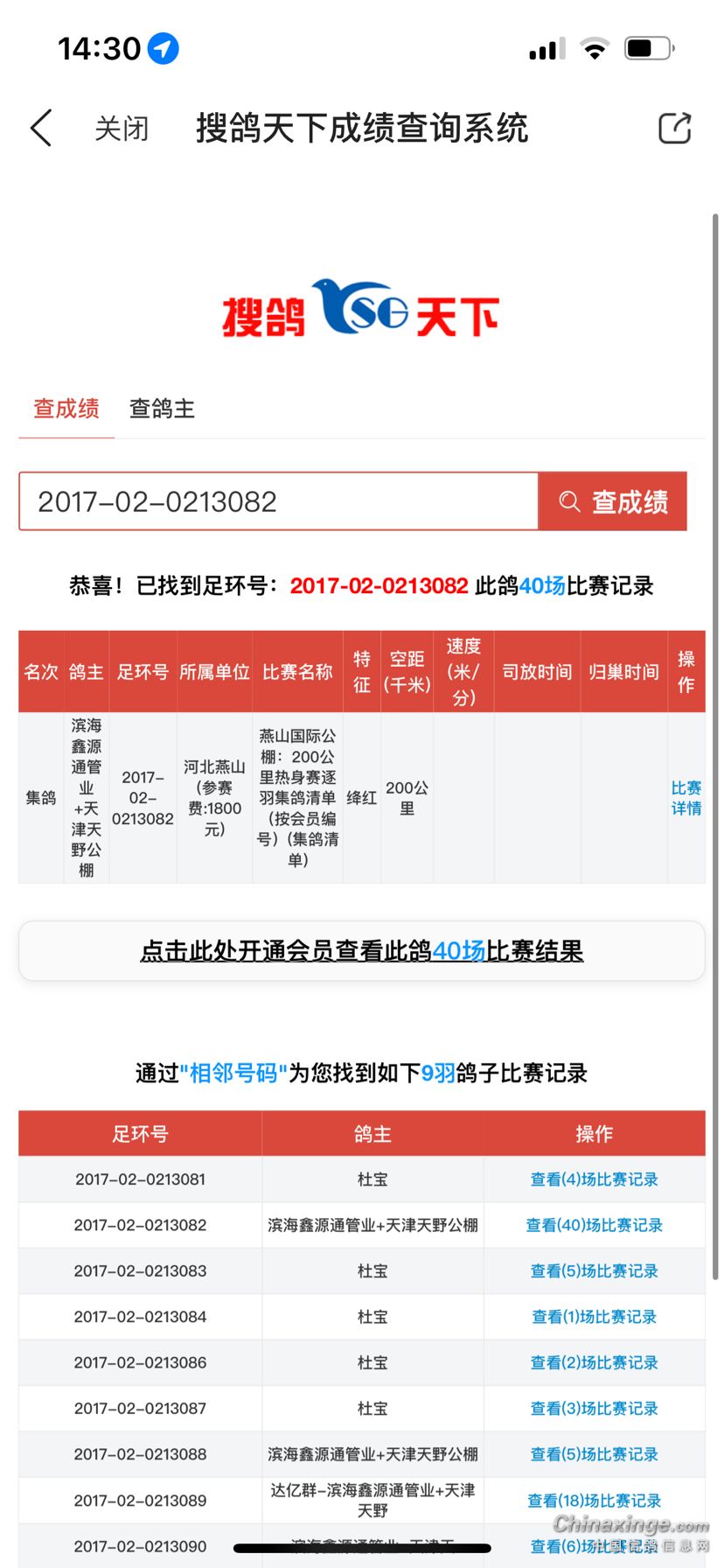View 40 race records for 2017-02-0213082
This screenshot has width=724, height=1568.
click(594, 1225)
